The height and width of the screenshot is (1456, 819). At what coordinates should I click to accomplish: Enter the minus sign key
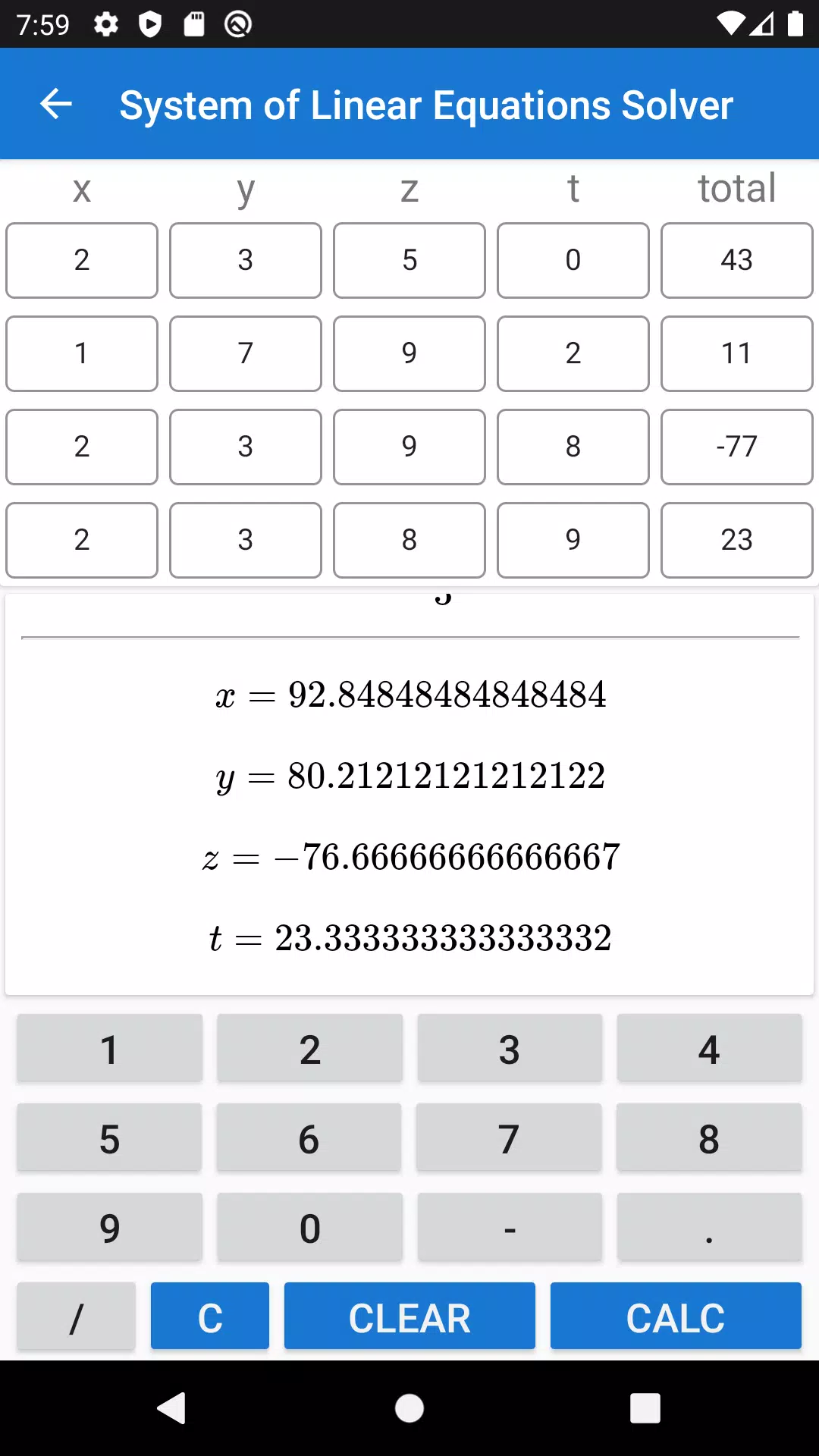pyautogui.click(x=510, y=1227)
